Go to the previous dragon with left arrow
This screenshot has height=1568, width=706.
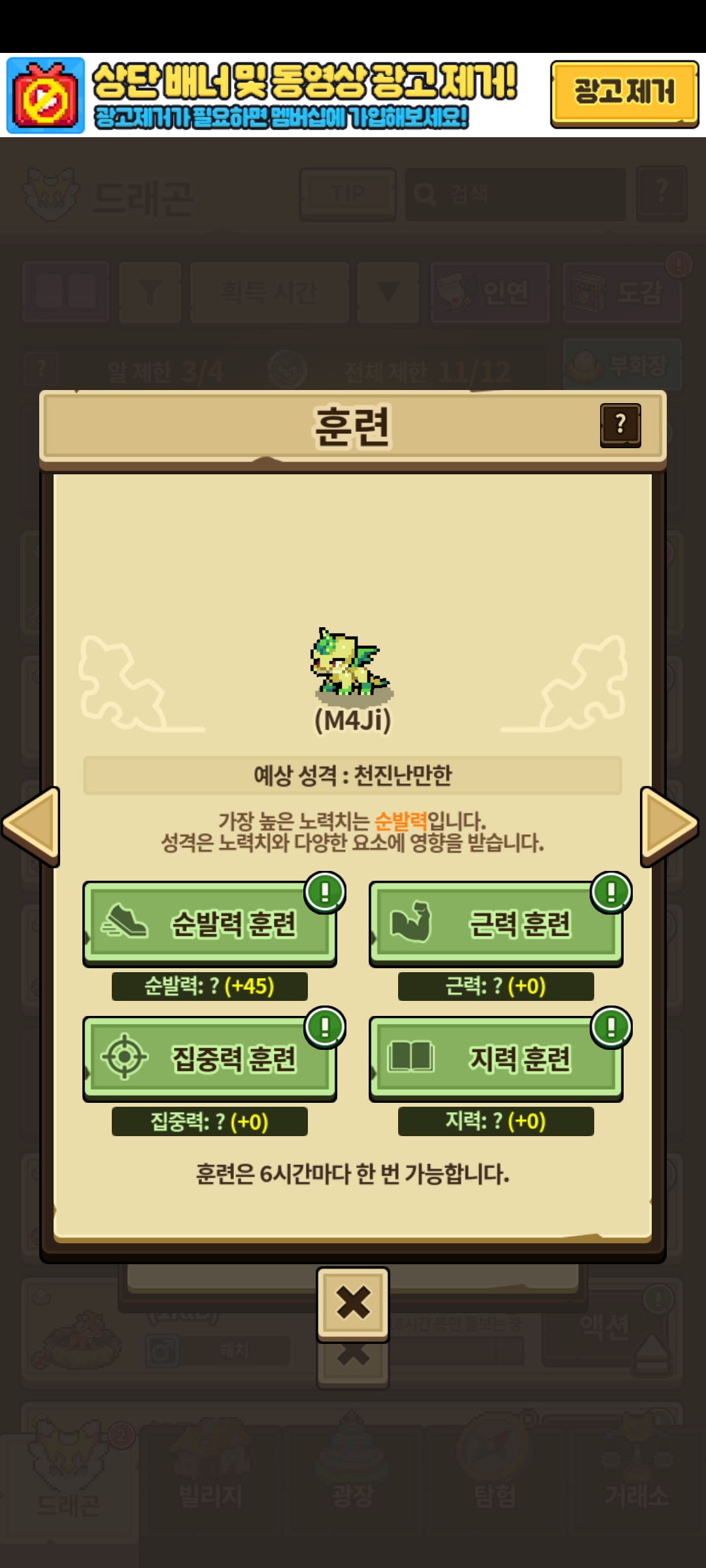coord(31,826)
